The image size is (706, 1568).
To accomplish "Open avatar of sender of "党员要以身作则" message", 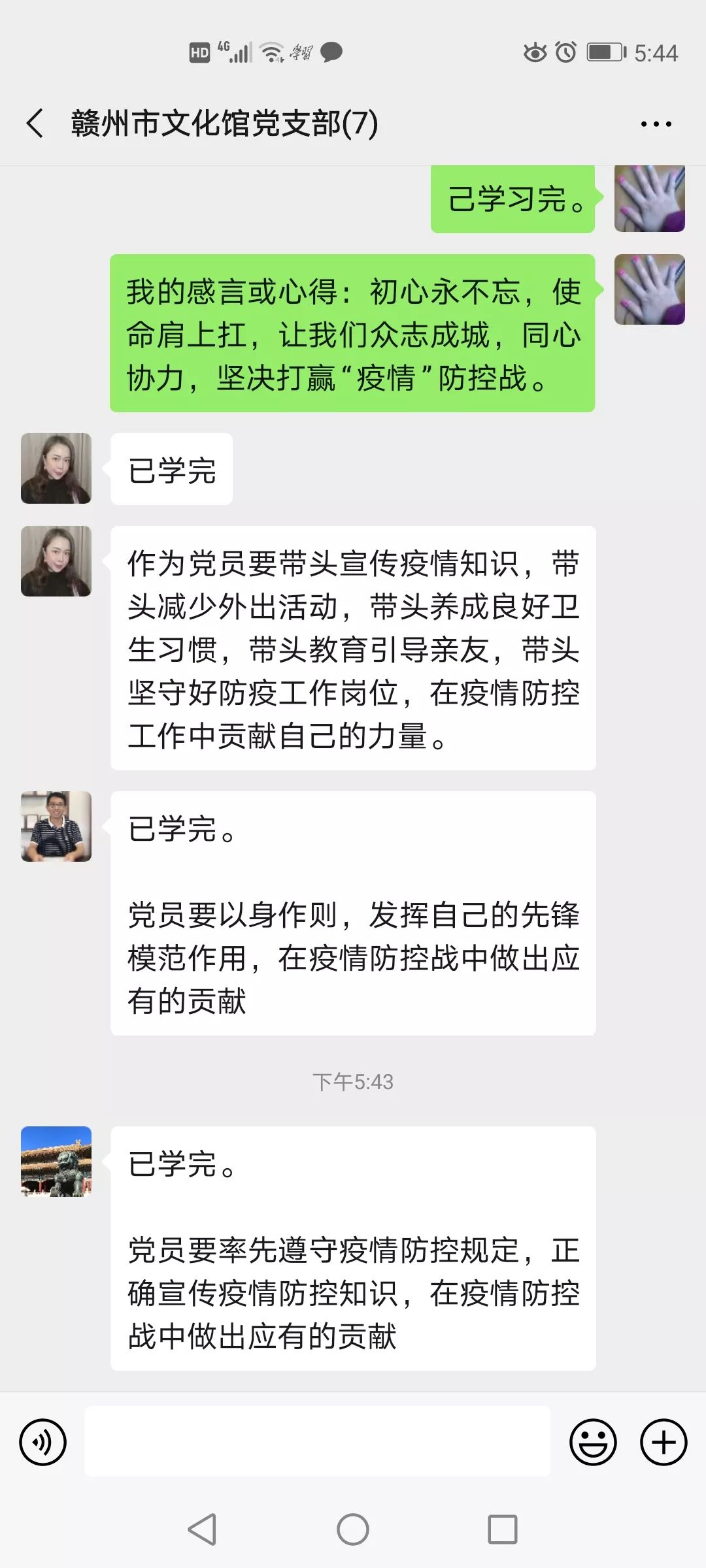I will 56,826.
